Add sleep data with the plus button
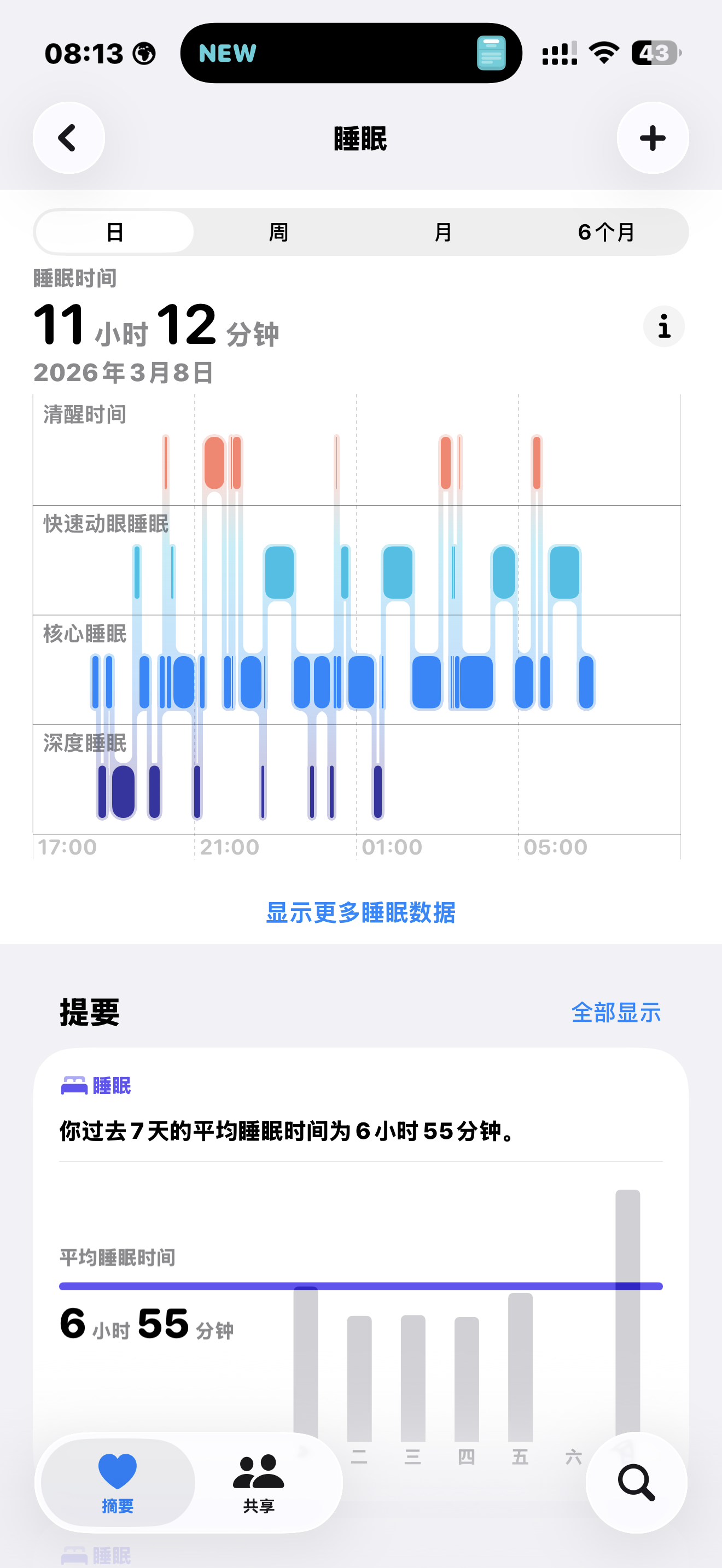 click(x=653, y=138)
